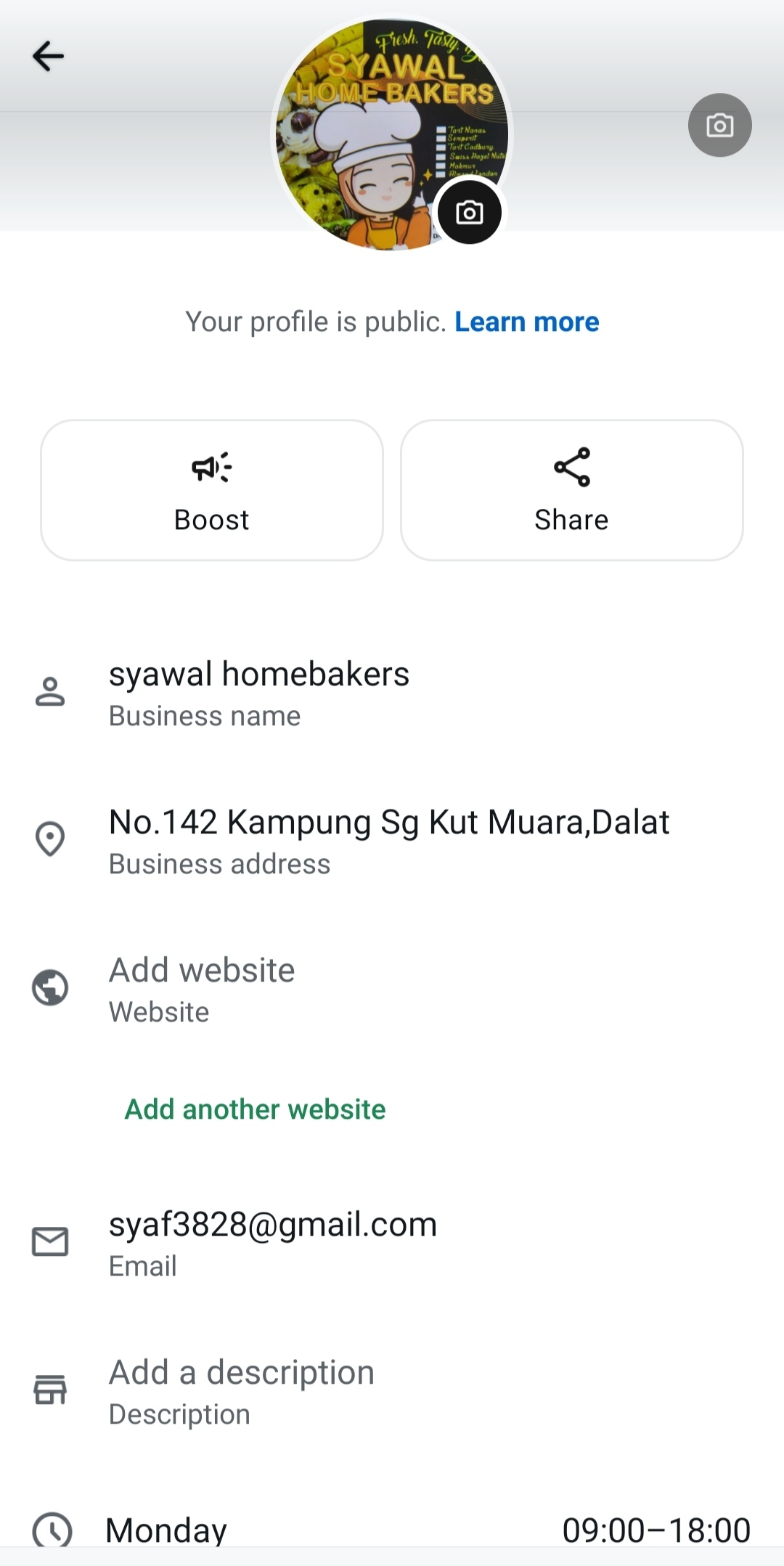Viewport: 784px width, 1566px height.
Task: Share the business profile
Action: coord(571,490)
